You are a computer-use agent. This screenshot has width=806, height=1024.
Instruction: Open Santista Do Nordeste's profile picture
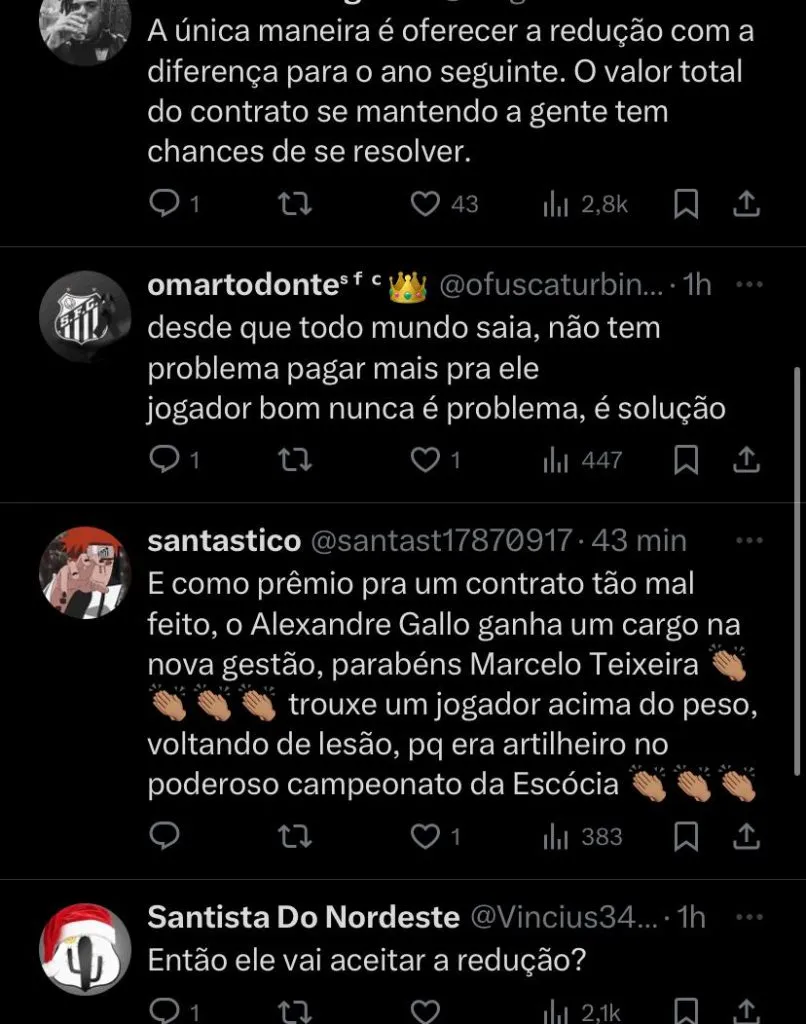point(85,948)
